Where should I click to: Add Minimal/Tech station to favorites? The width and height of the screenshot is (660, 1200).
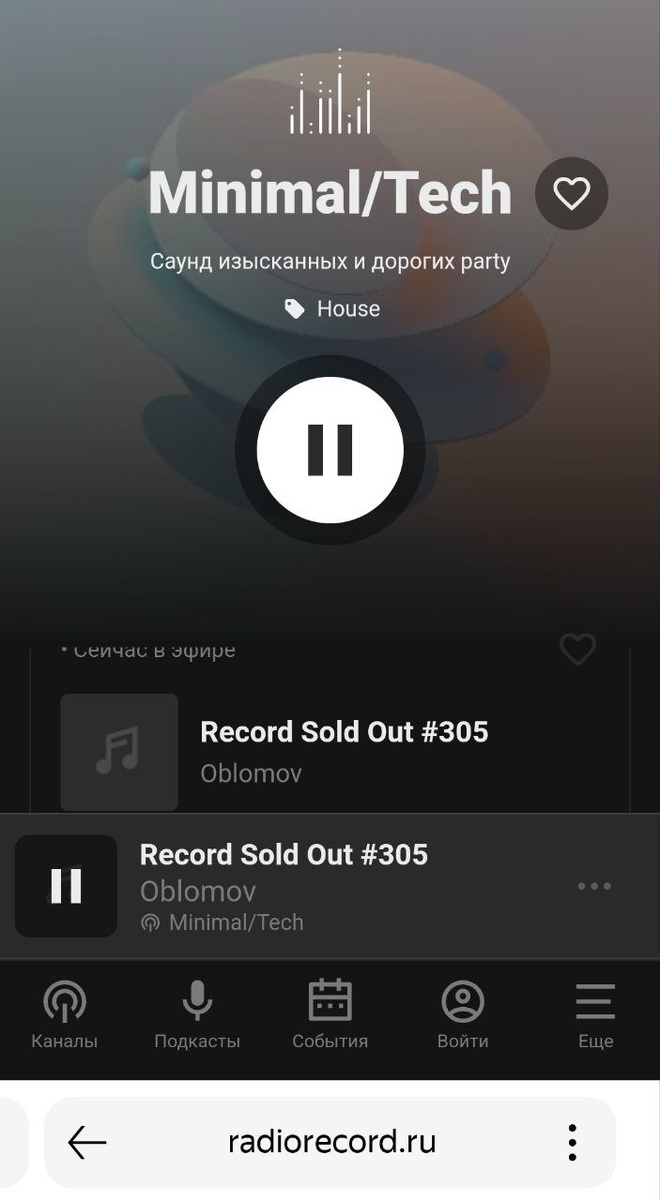[x=571, y=193]
